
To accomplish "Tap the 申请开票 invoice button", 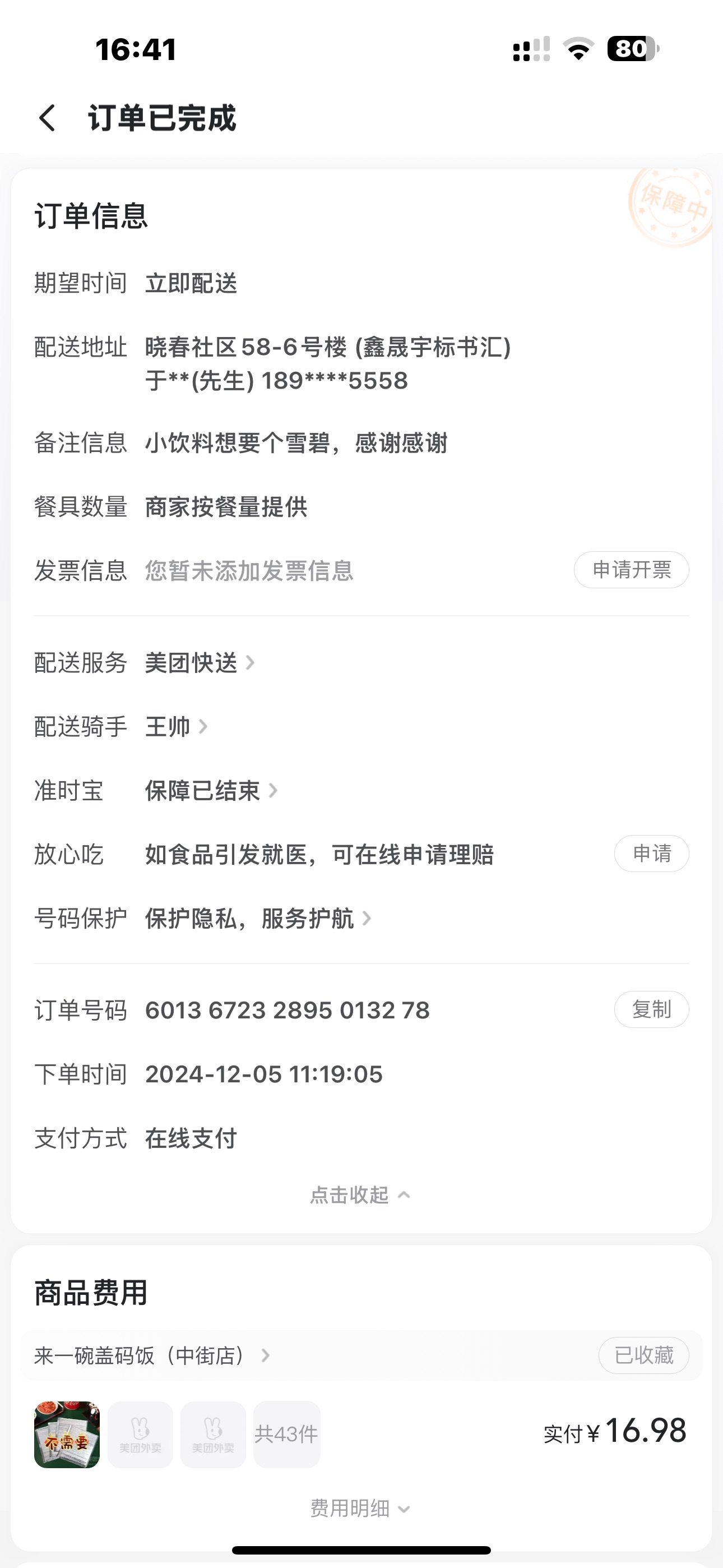I will tap(631, 570).
